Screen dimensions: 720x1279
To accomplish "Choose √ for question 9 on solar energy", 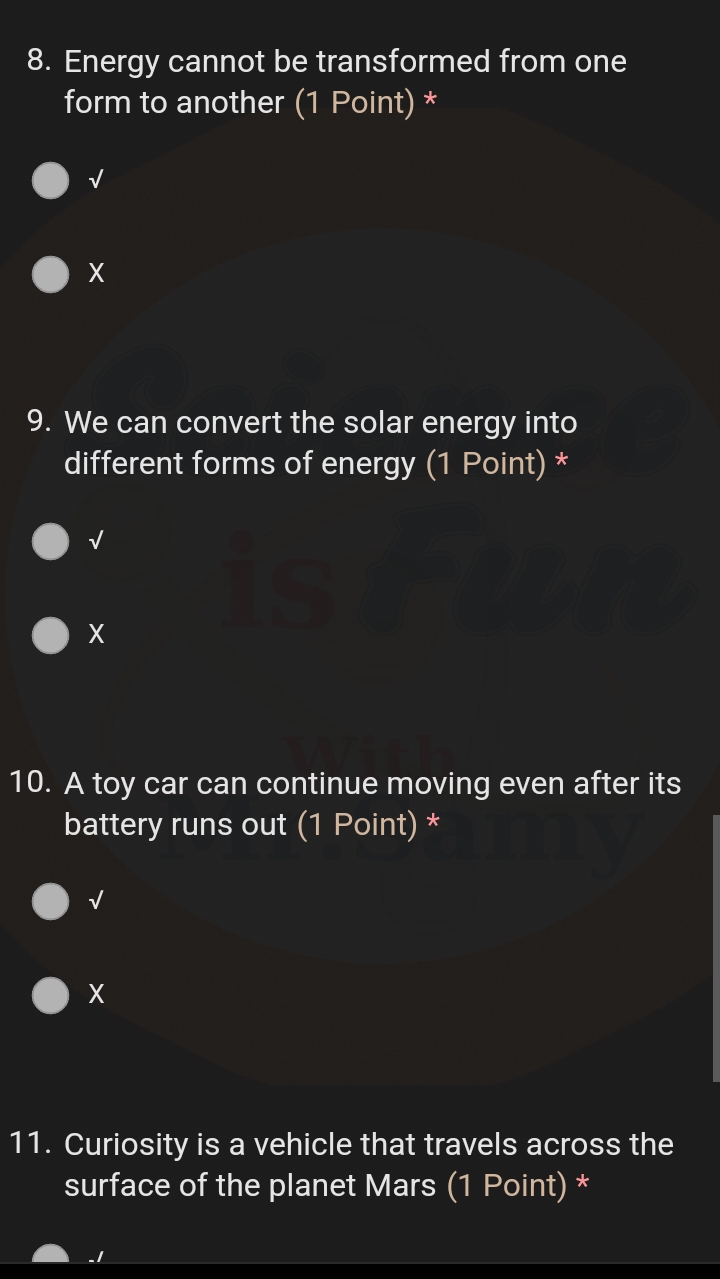I will (50, 542).
